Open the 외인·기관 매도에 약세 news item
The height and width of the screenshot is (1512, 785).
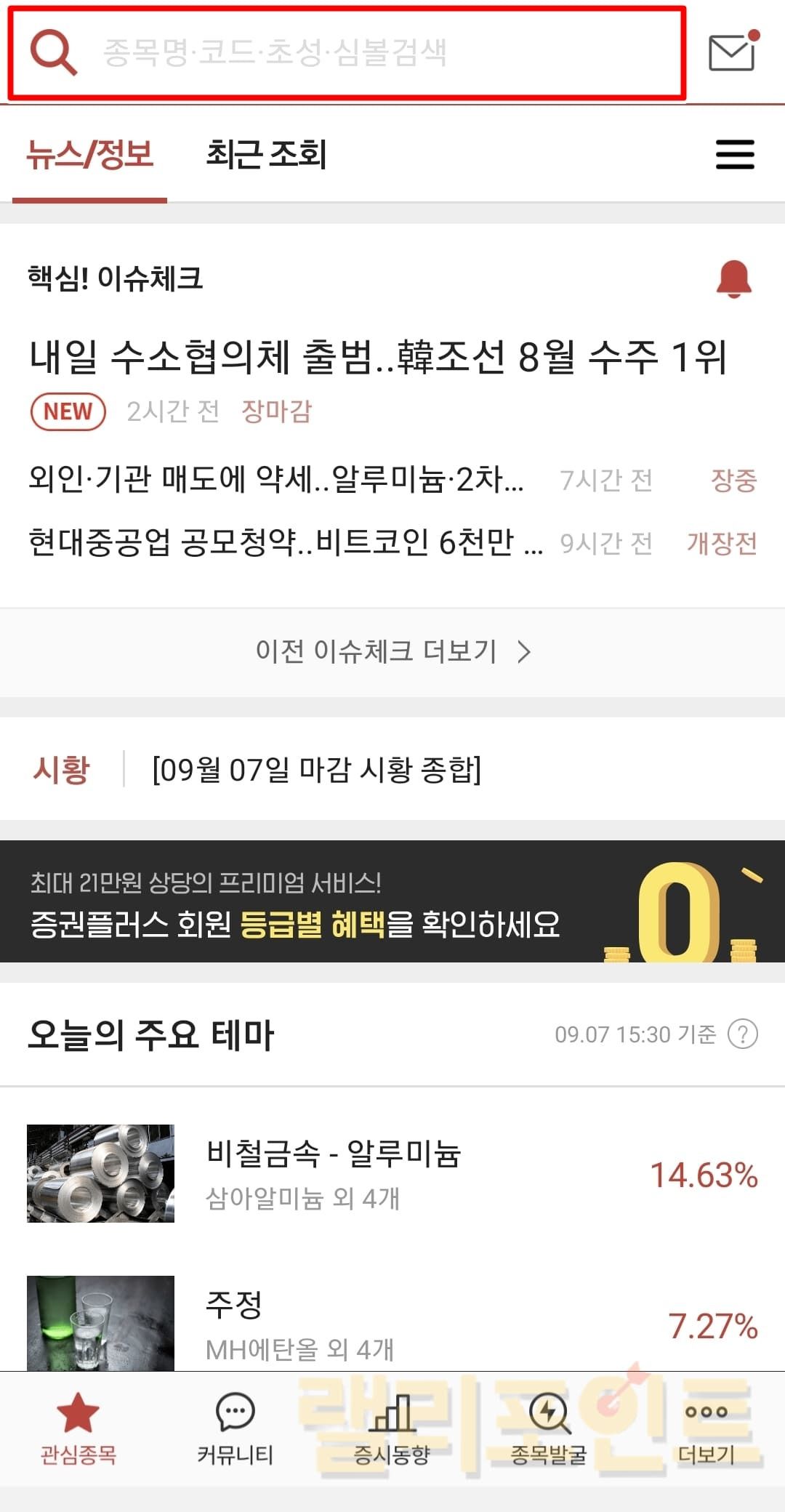(276, 480)
